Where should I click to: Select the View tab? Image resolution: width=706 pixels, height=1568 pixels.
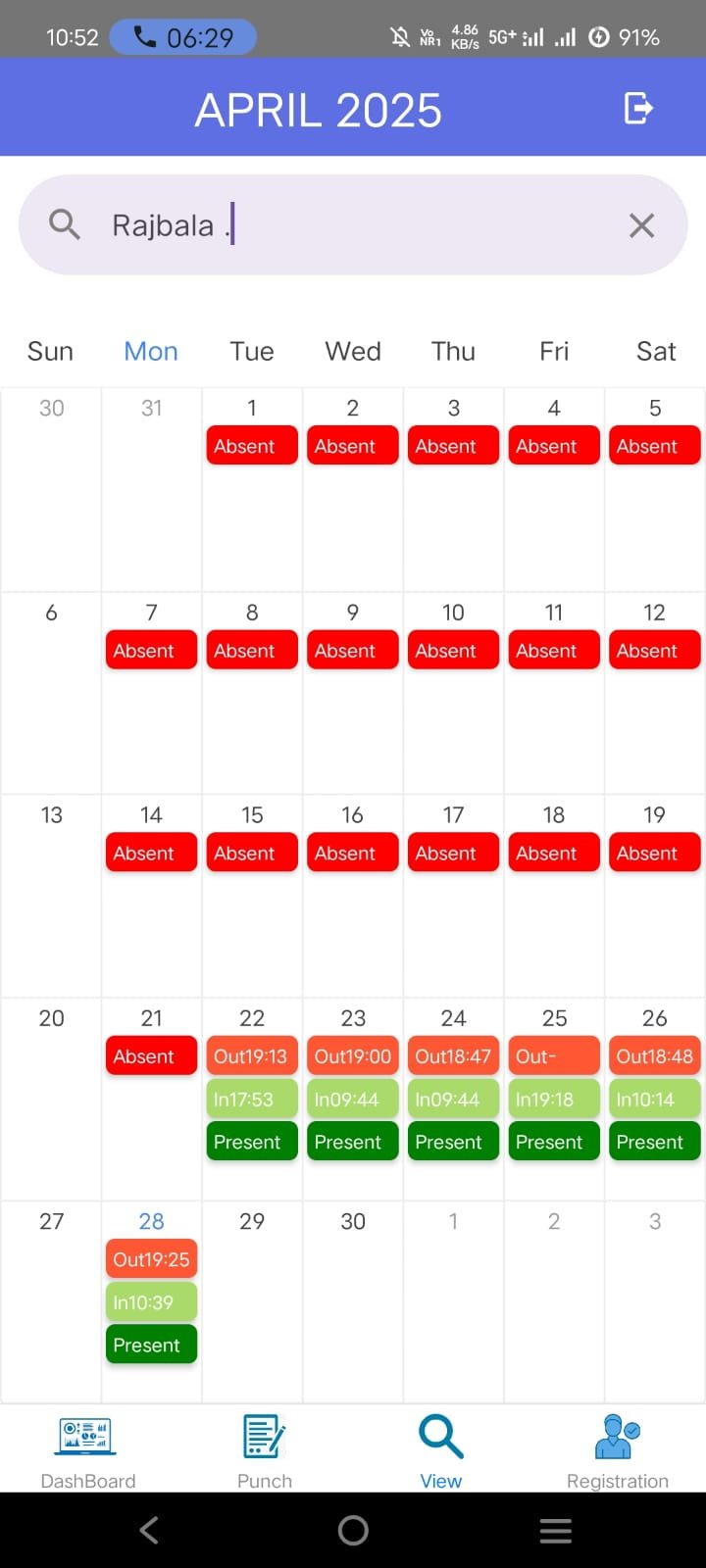click(x=441, y=1451)
